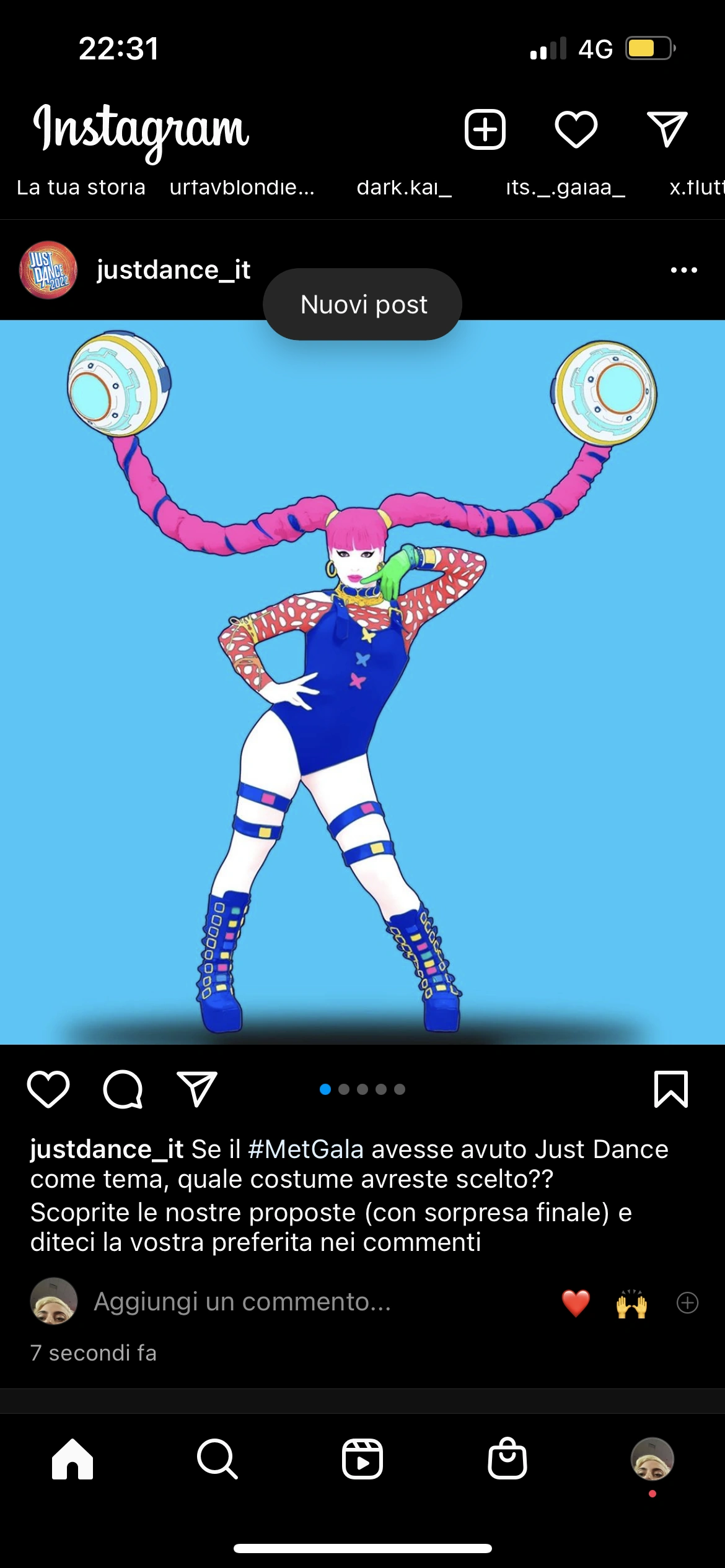Open the post's three-dot options menu
This screenshot has width=725, height=1568.
(683, 270)
